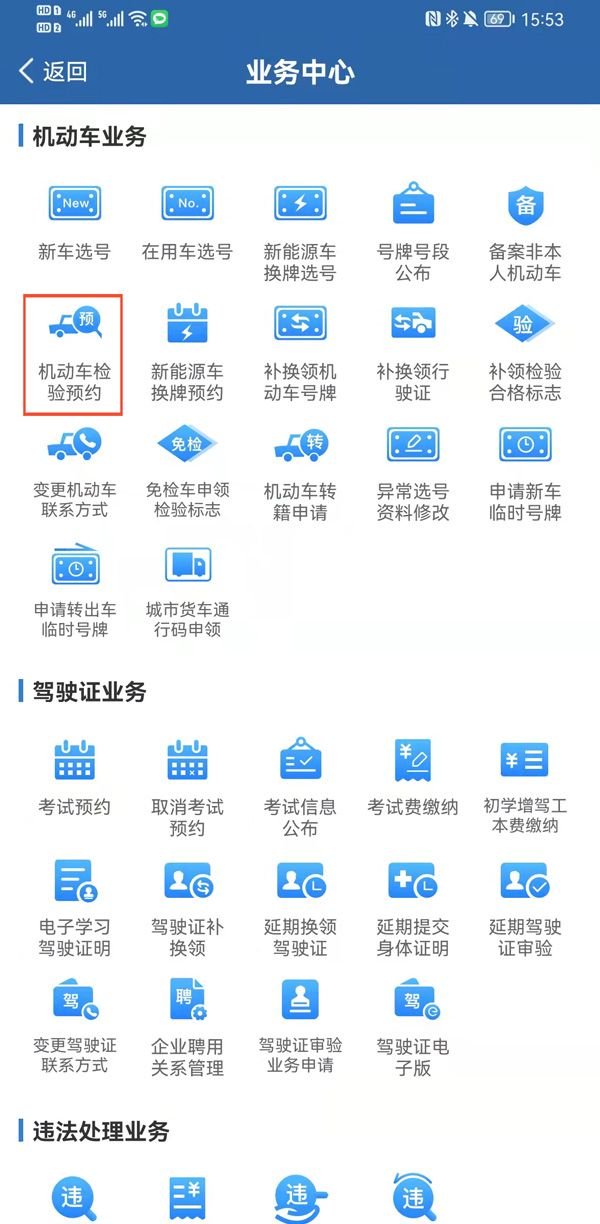Open 城市货车通行码申领
This screenshot has width=600, height=1224.
pyautogui.click(x=187, y=591)
